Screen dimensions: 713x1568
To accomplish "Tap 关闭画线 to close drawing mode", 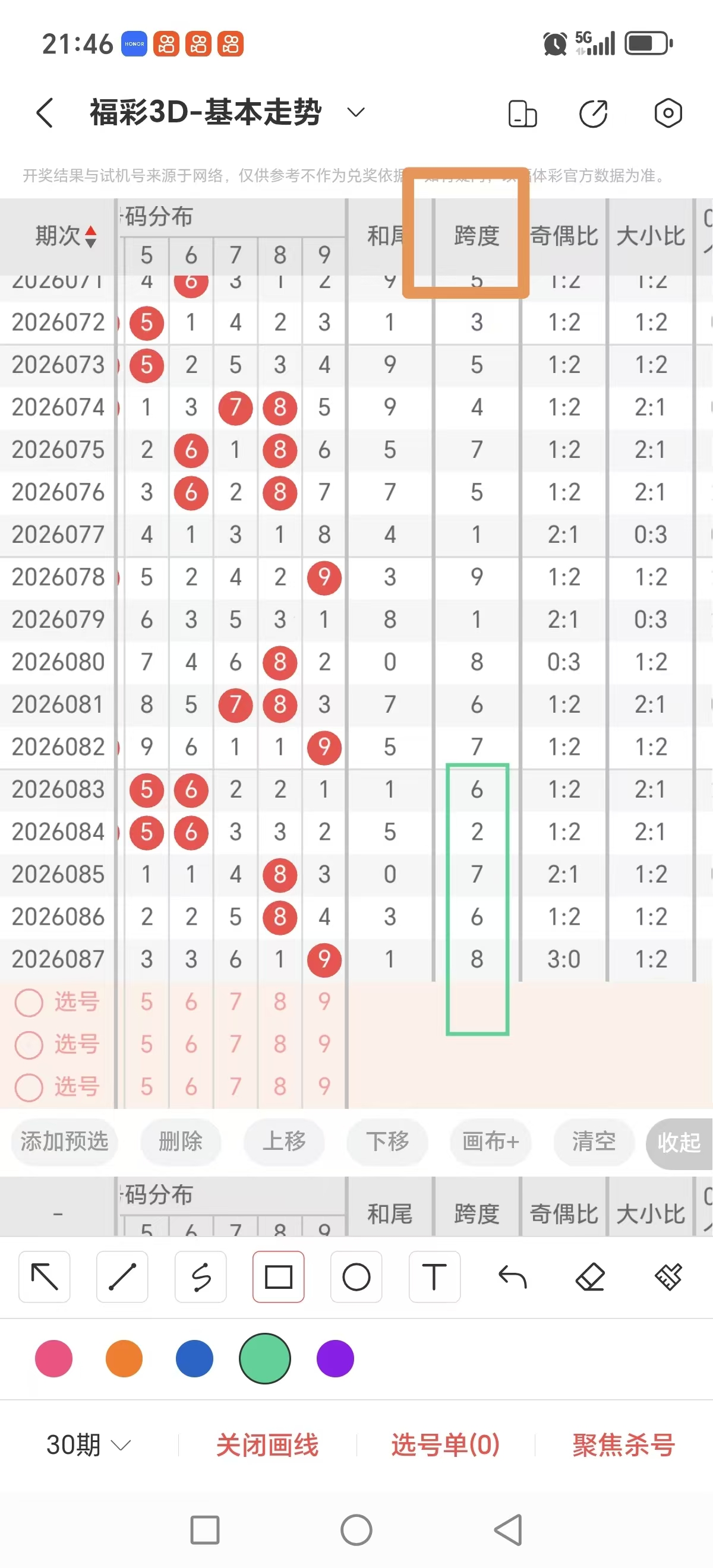I will click(267, 1444).
